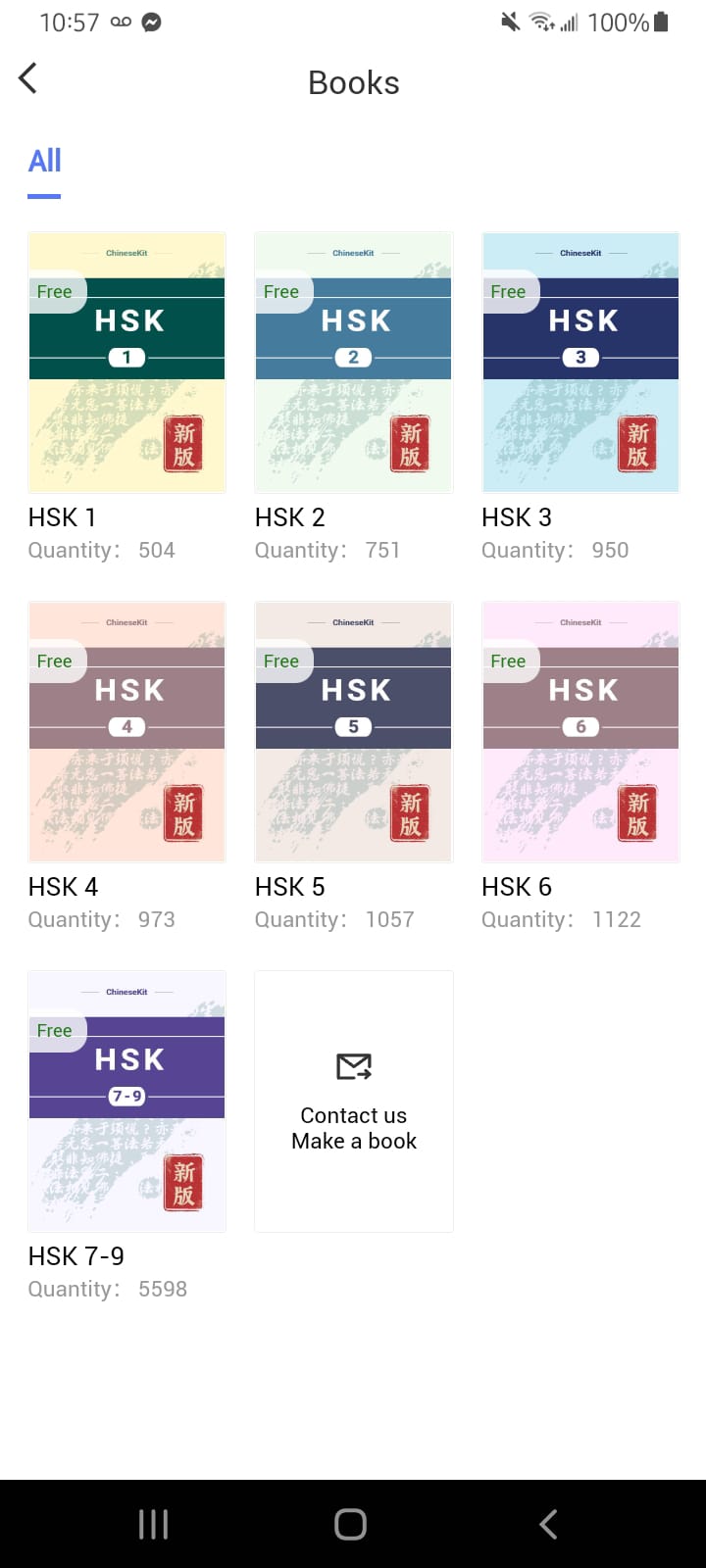706x1568 pixels.
Task: Go back using the top-left arrow
Action: [28, 78]
